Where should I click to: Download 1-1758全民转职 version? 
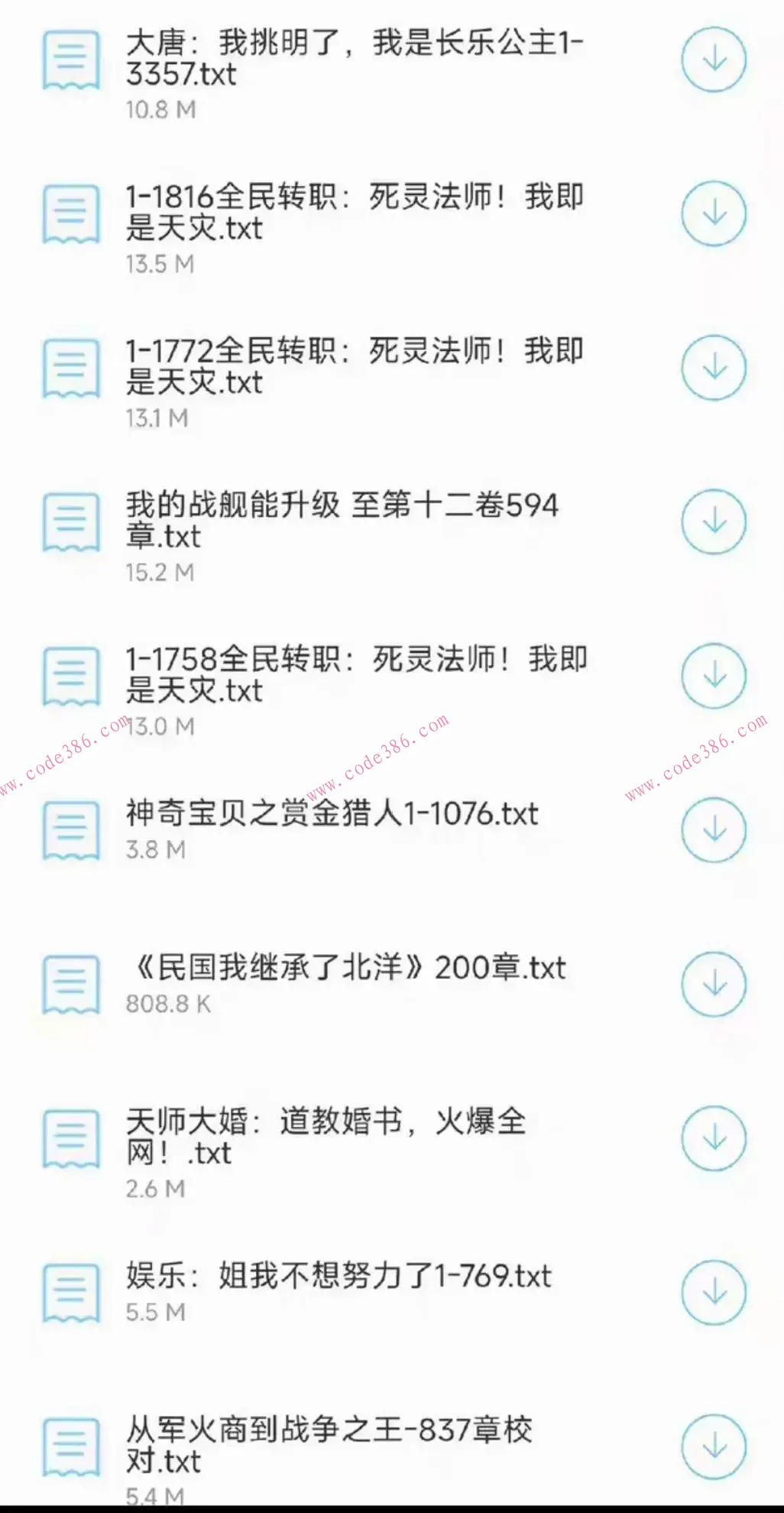click(713, 676)
